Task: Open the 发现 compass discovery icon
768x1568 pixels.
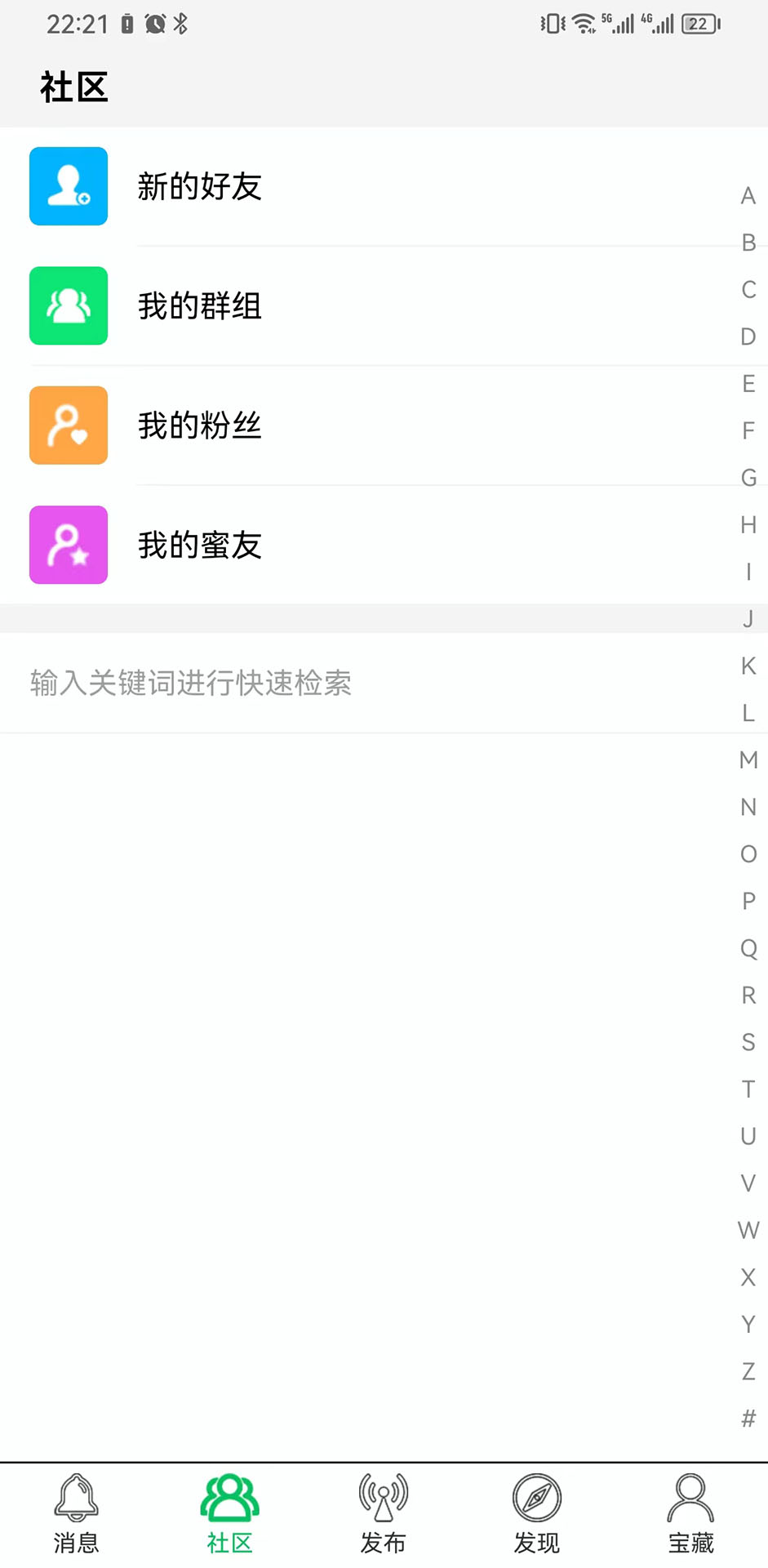Action: coord(536,1499)
